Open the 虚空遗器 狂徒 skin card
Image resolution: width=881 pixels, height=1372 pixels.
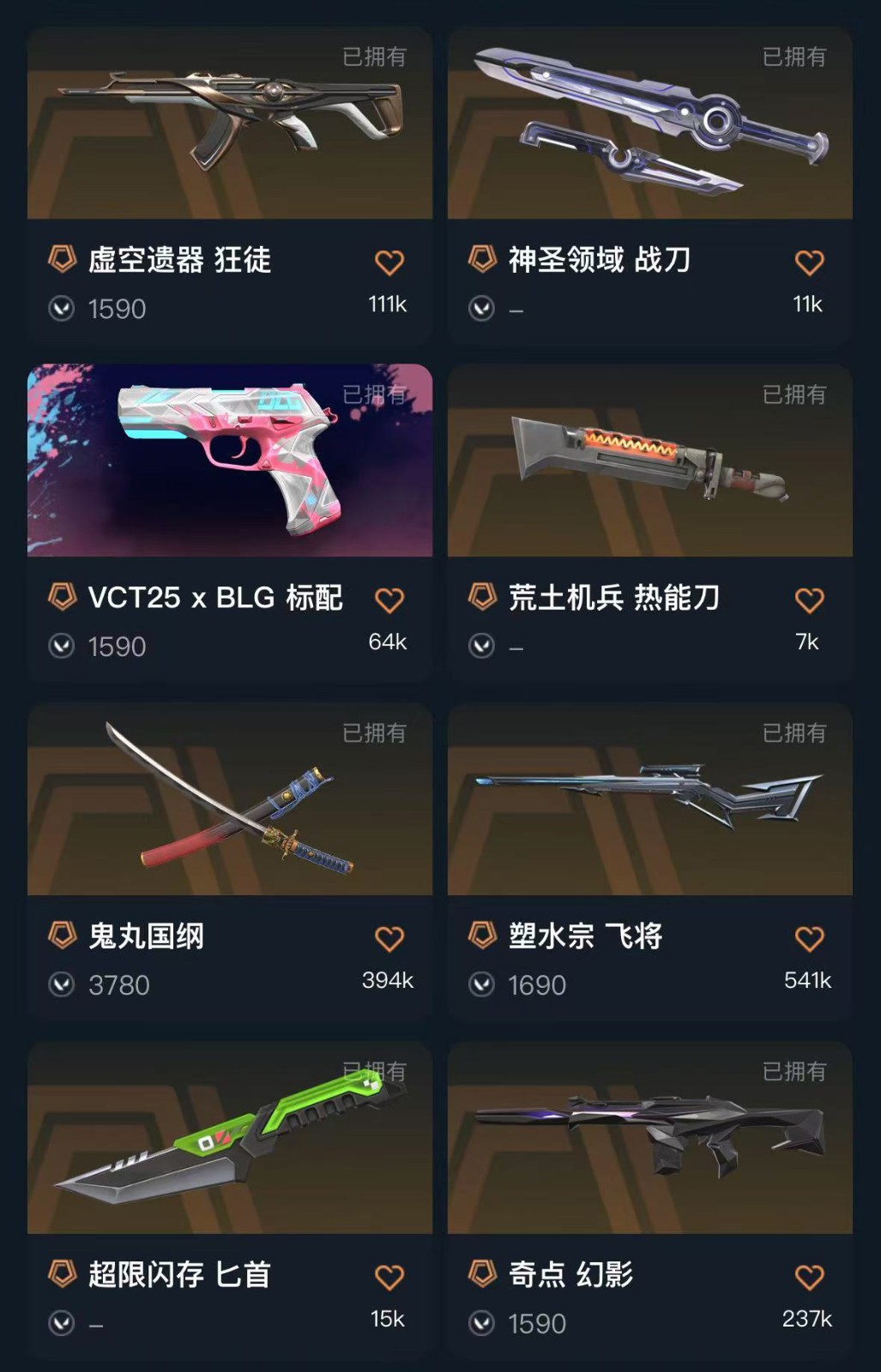pos(229,124)
